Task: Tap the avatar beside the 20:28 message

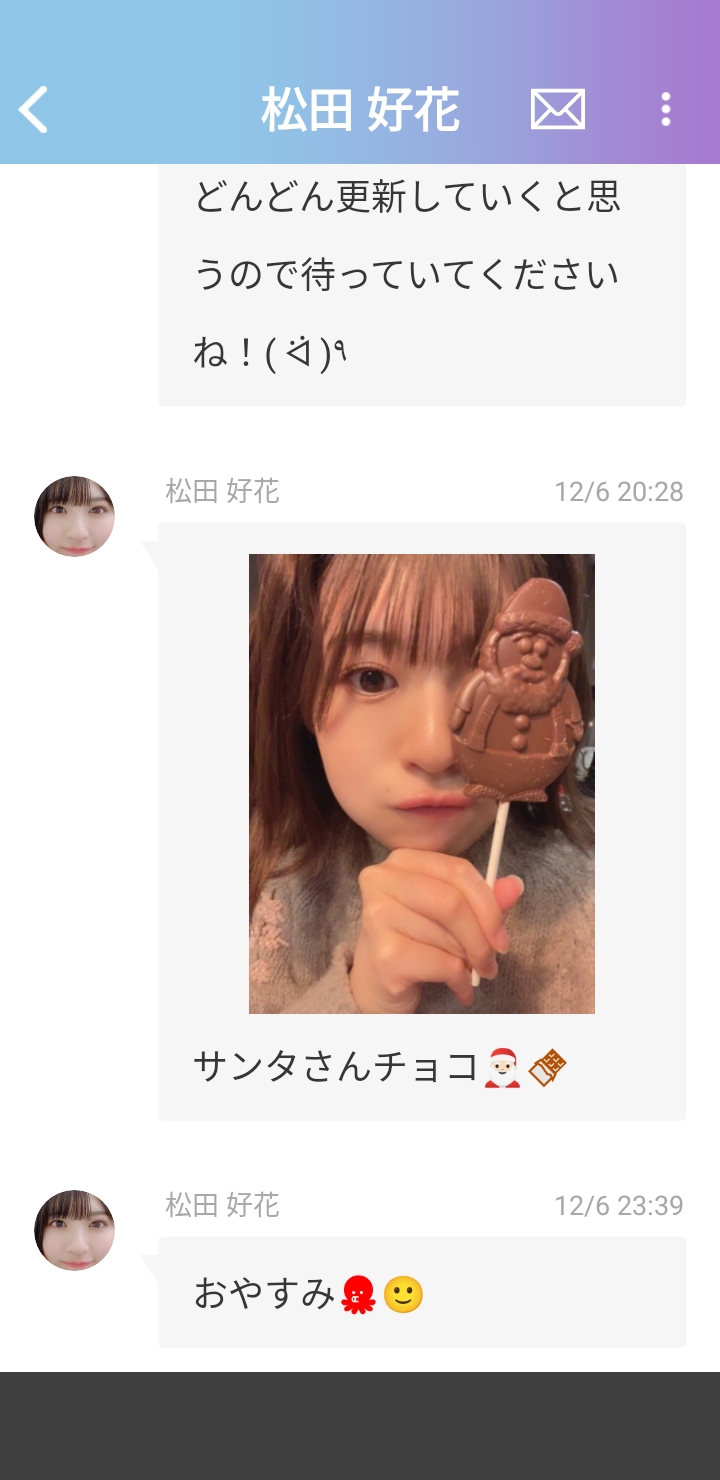Action: 74,517
